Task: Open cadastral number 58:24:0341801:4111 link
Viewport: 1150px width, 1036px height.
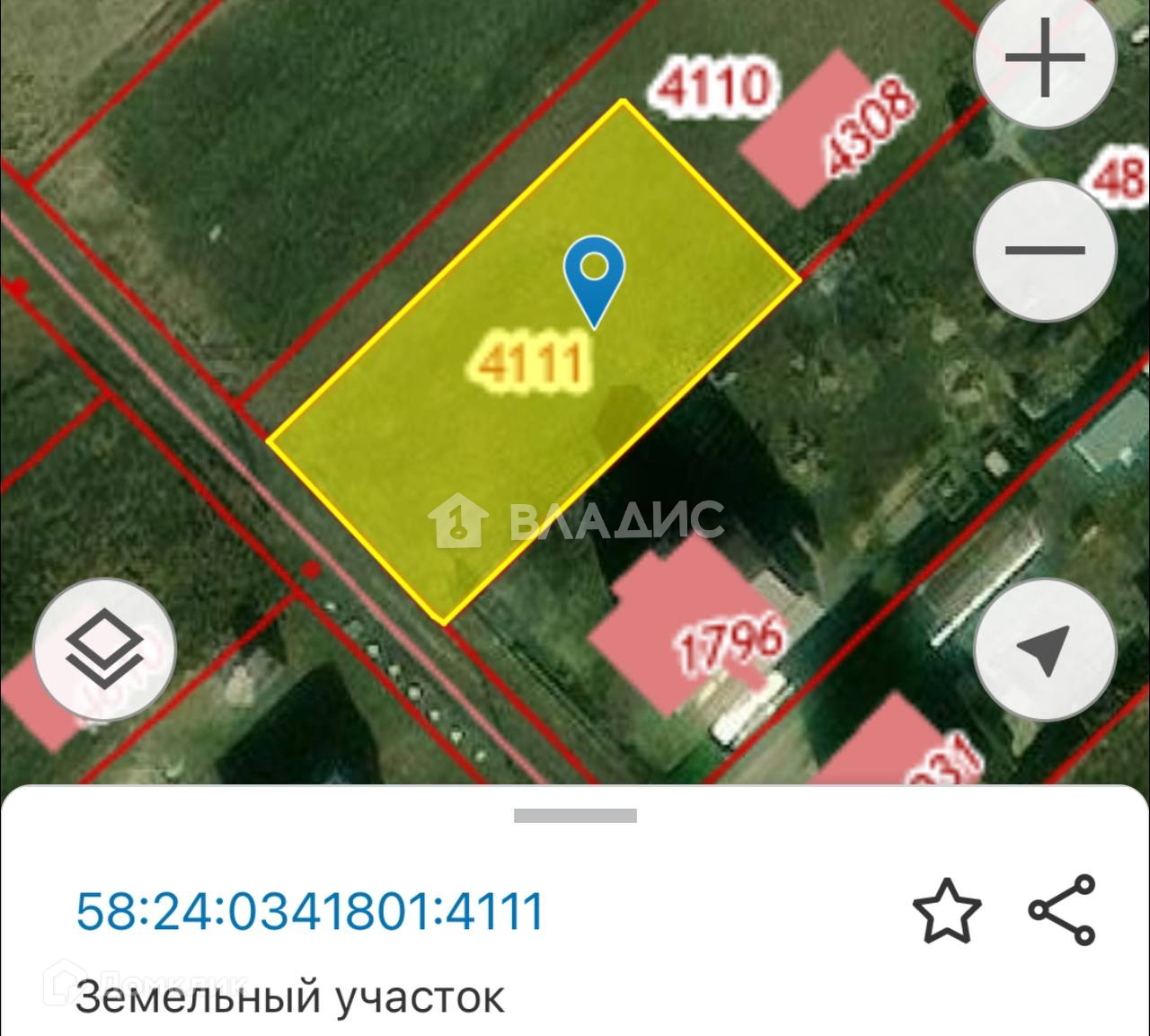Action: 311,911
